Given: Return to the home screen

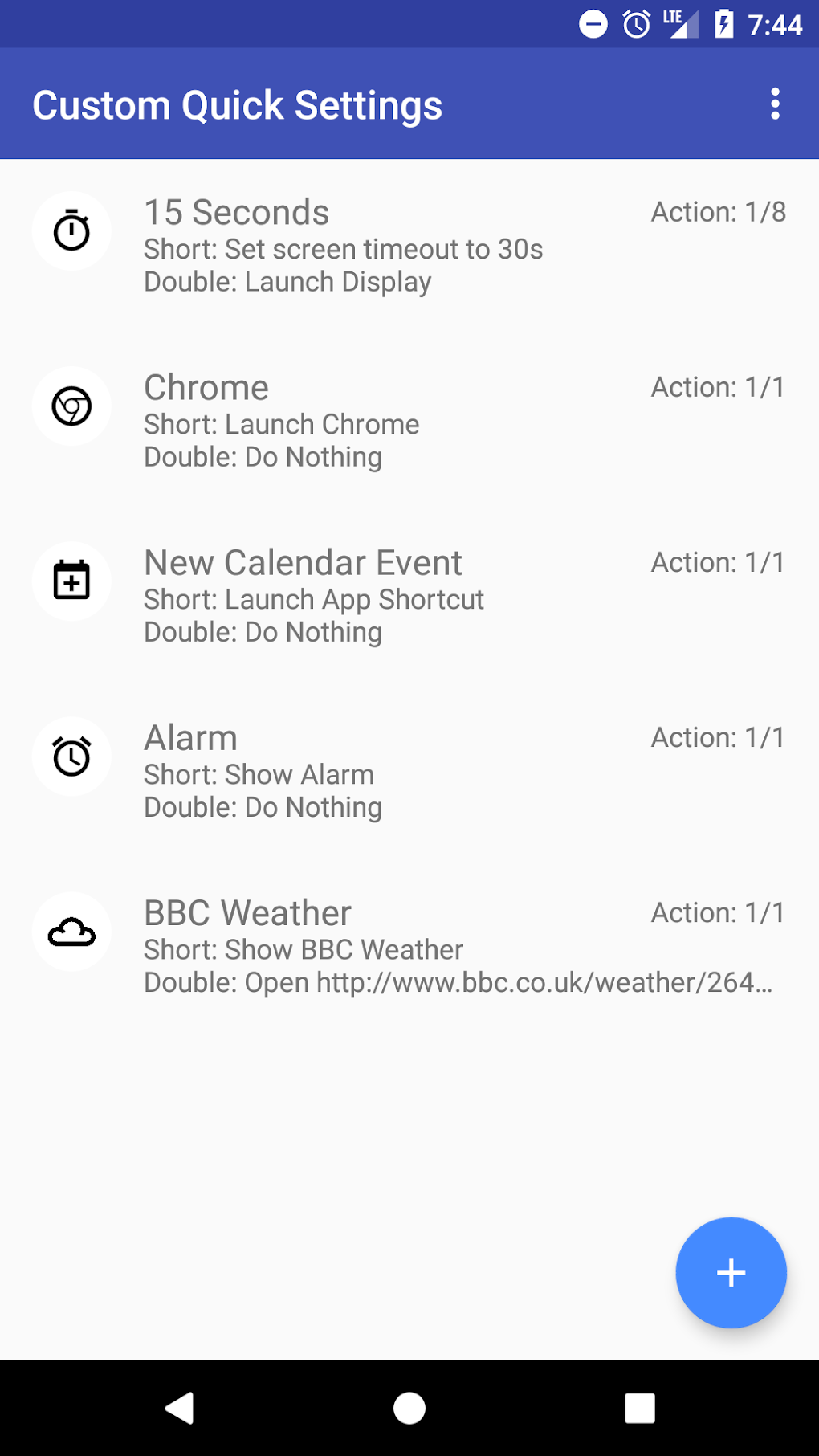Looking at the screenshot, I should point(409,1408).
